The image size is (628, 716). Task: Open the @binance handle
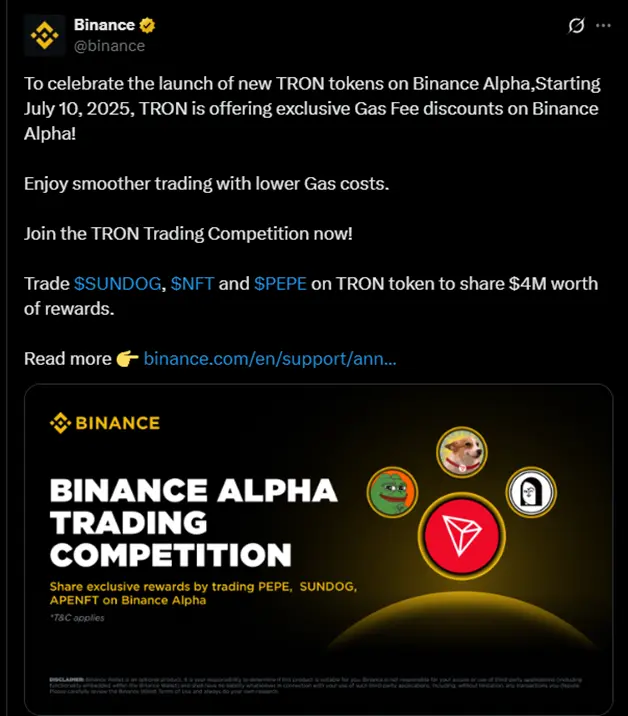pyautogui.click(x=109, y=46)
